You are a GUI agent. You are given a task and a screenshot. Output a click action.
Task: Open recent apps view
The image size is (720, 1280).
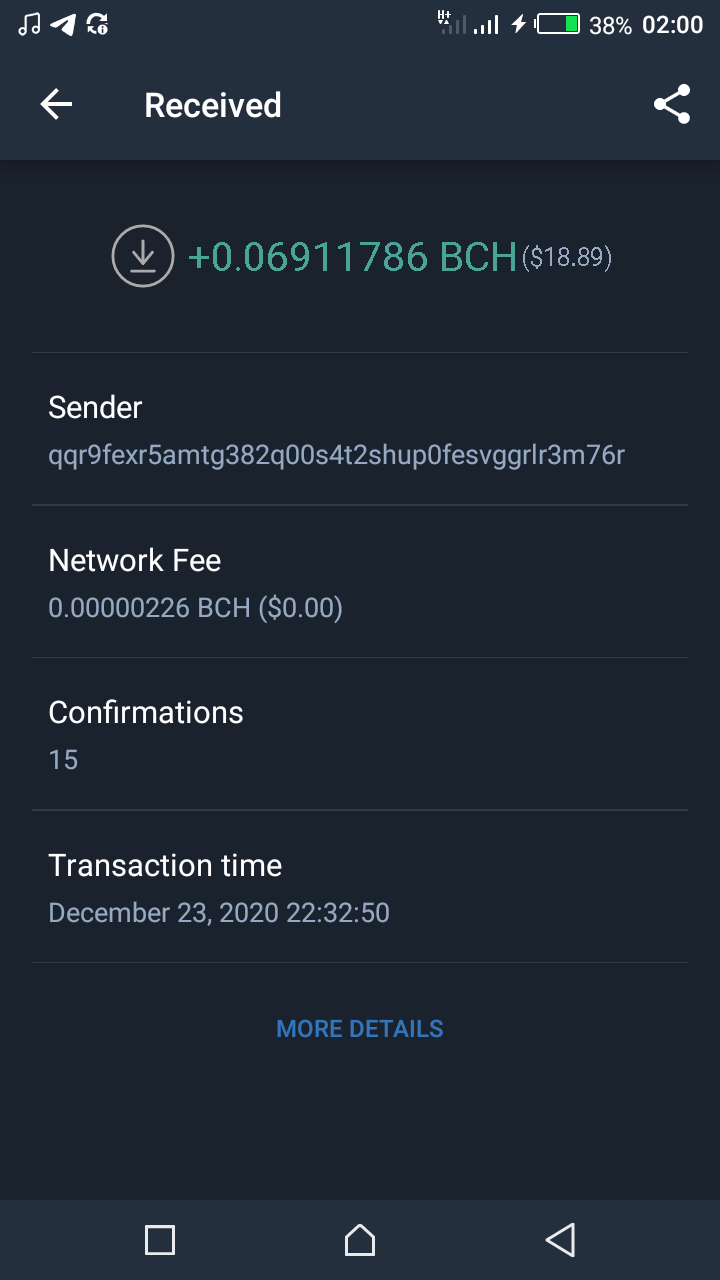160,1240
